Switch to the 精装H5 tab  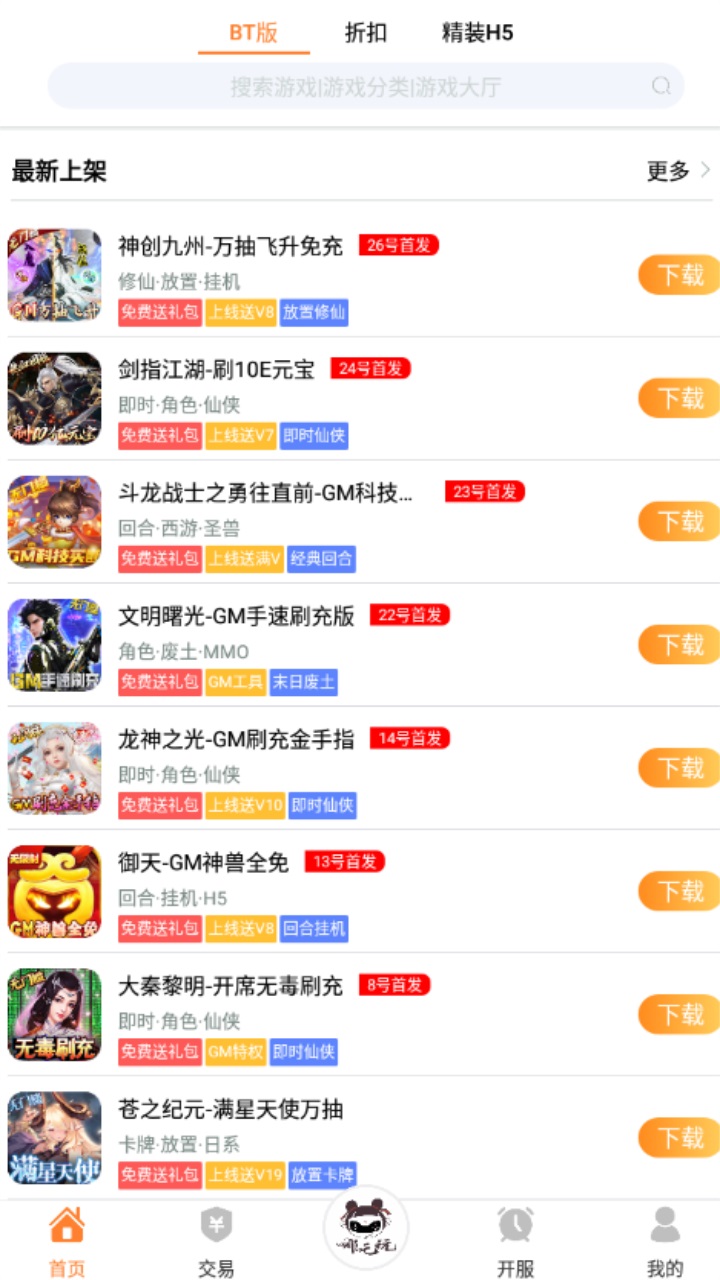pos(473,32)
